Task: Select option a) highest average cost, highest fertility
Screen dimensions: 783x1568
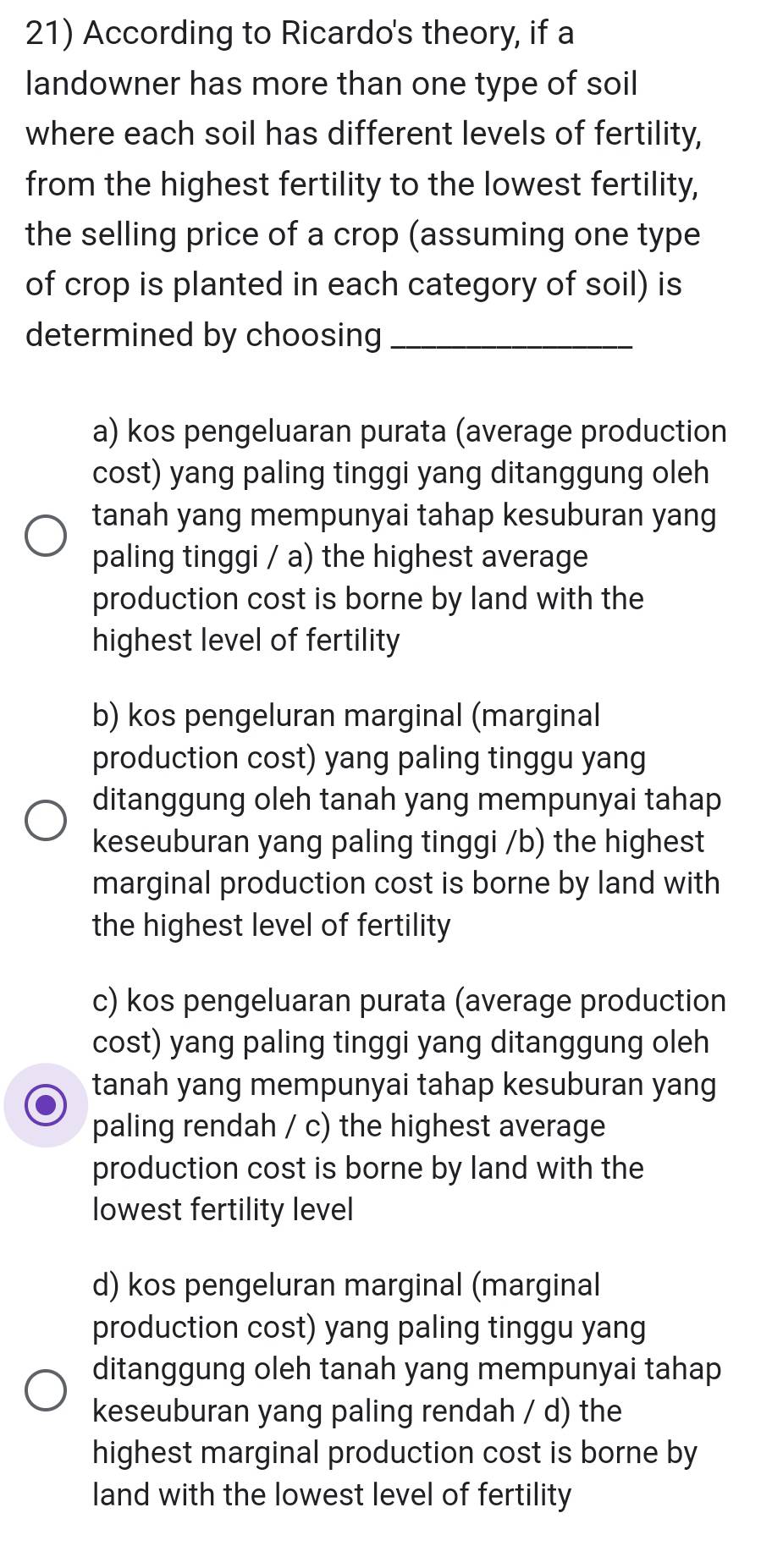Action: tap(46, 536)
